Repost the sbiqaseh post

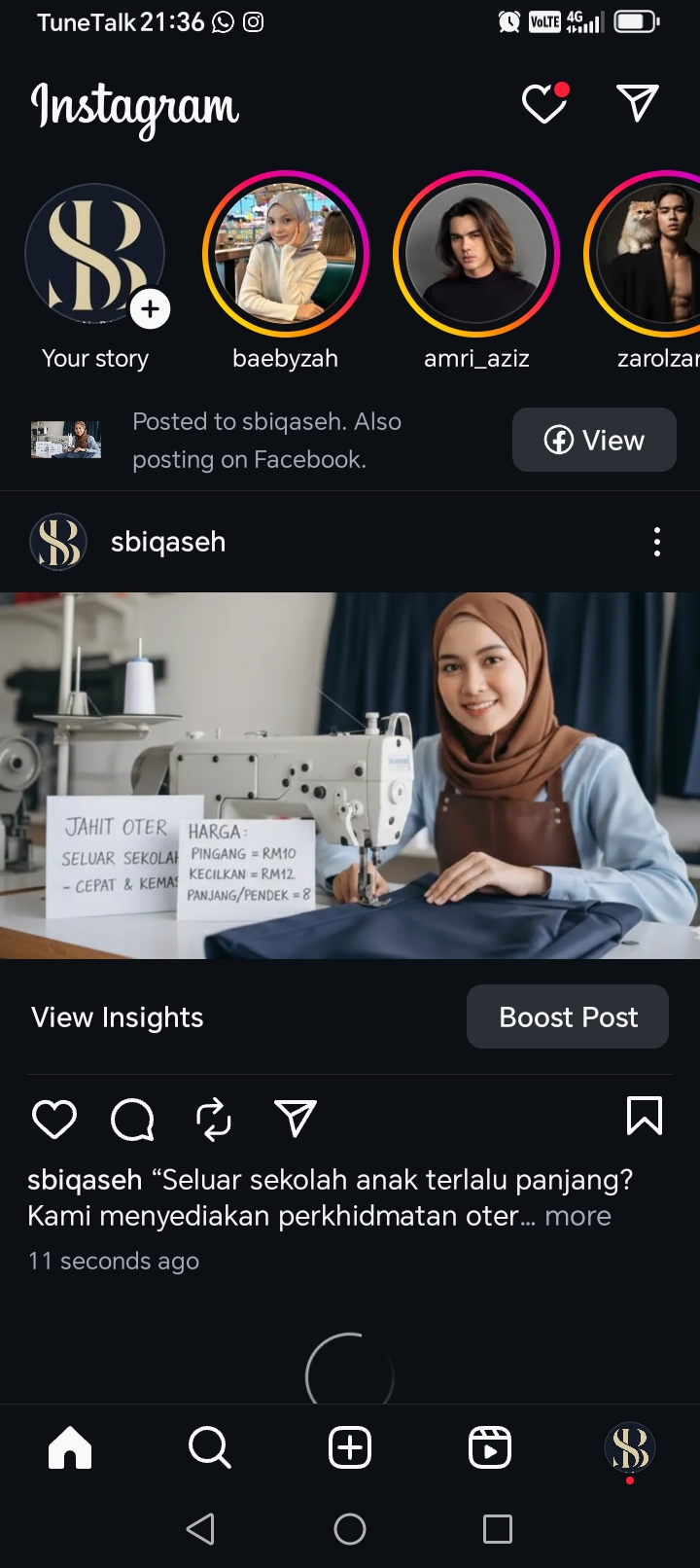pyautogui.click(x=214, y=1119)
